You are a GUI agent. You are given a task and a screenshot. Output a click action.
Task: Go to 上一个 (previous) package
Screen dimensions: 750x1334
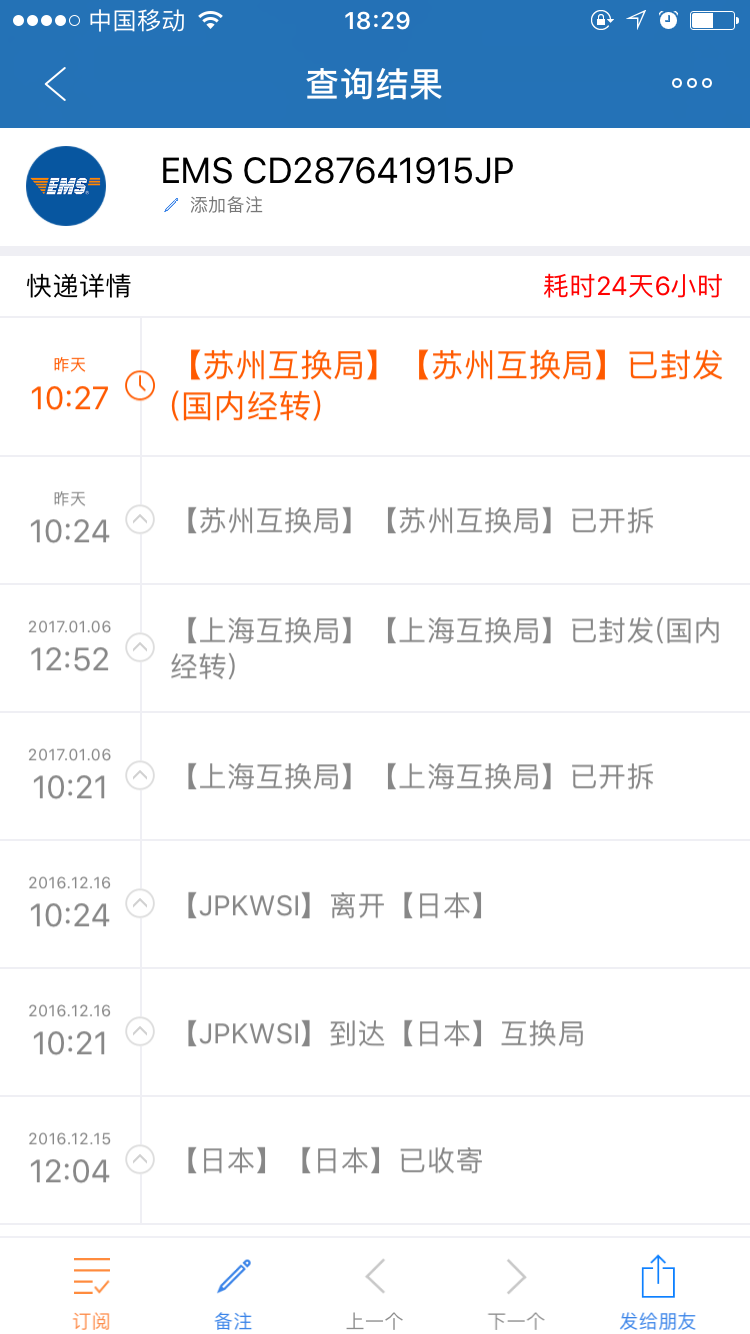[x=375, y=1294]
